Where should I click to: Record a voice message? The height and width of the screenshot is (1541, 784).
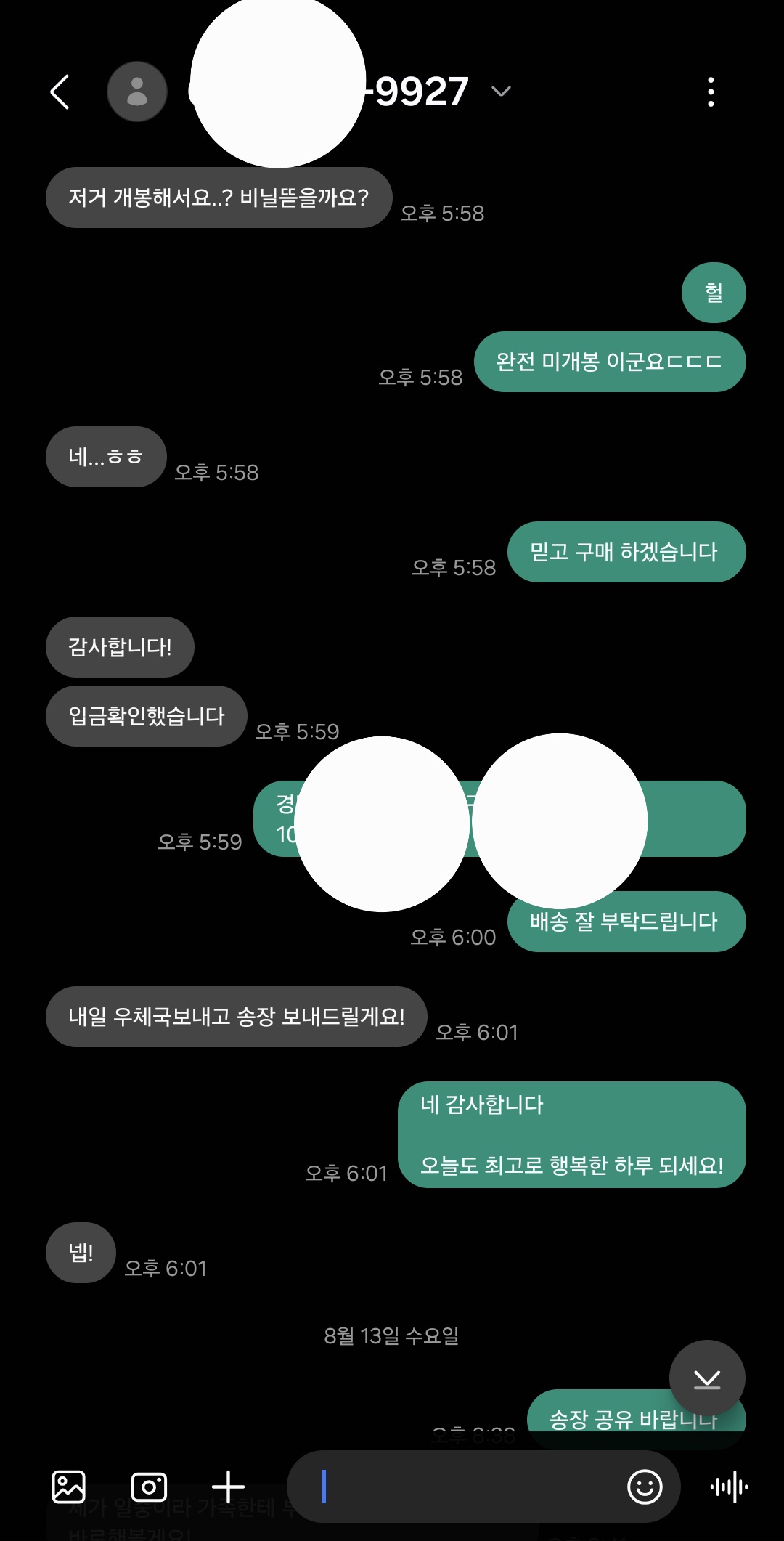[x=729, y=1487]
